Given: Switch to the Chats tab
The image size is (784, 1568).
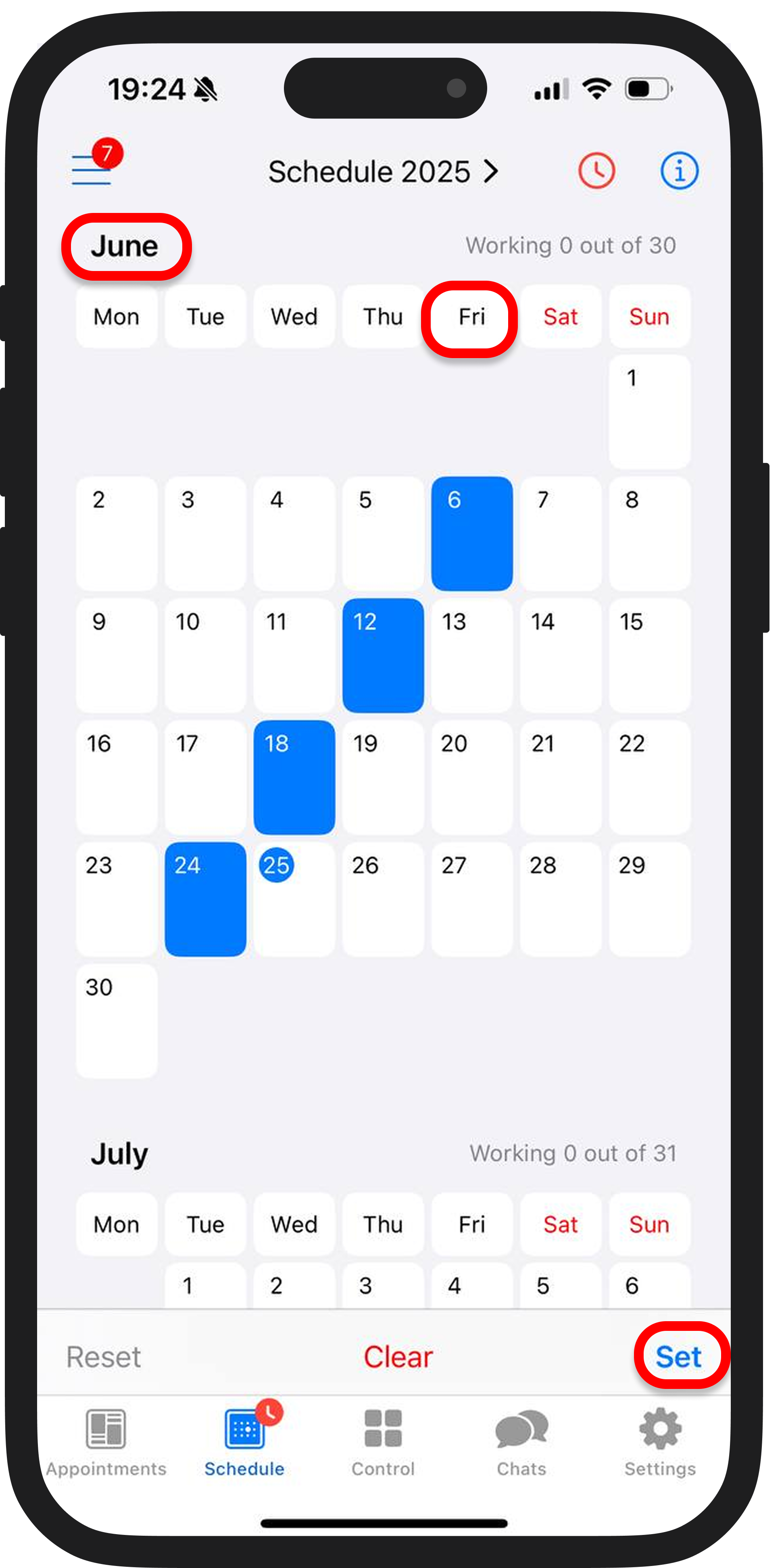Looking at the screenshot, I should 521,1443.
